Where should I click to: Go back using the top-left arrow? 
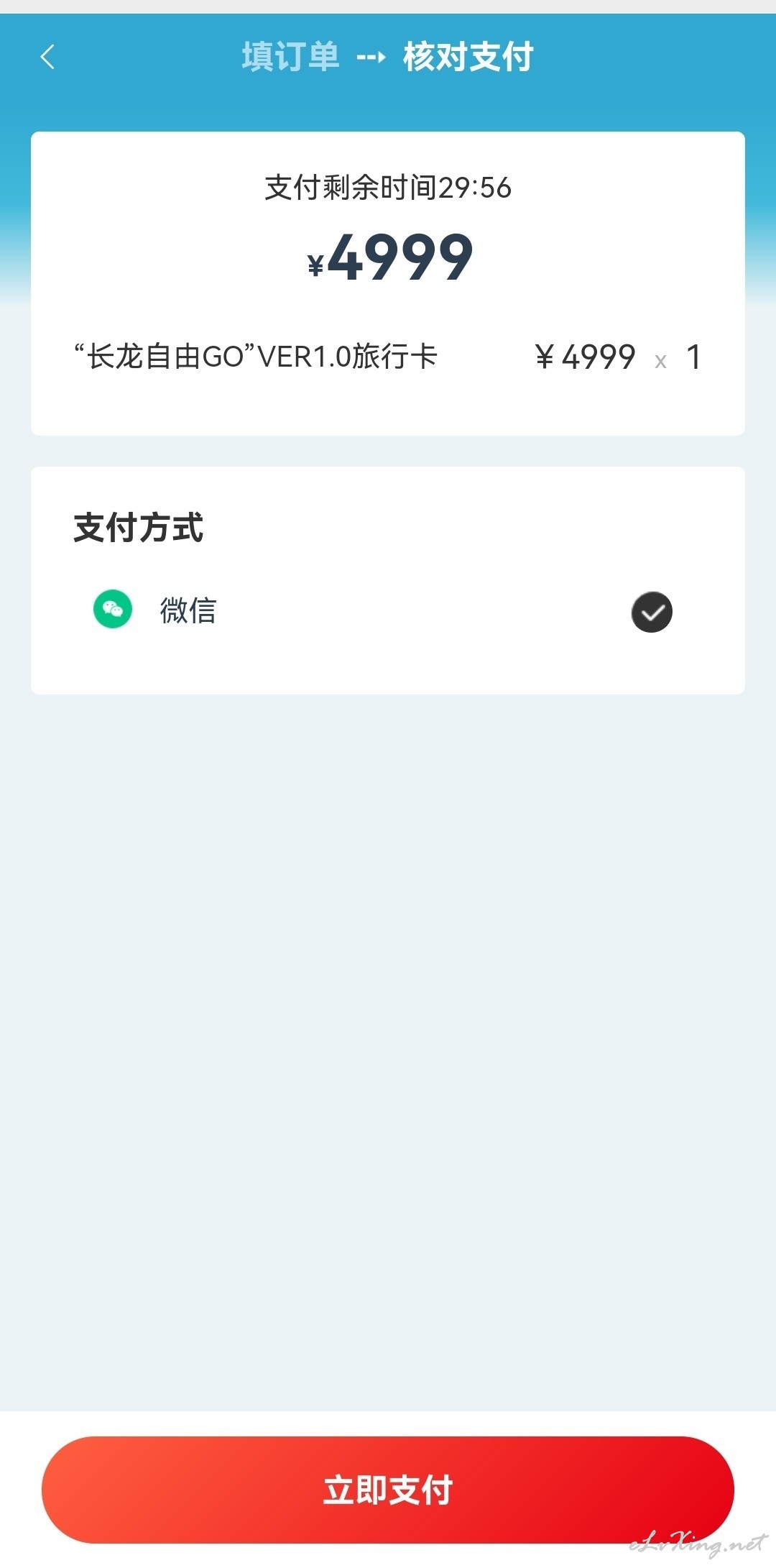pos(47,57)
